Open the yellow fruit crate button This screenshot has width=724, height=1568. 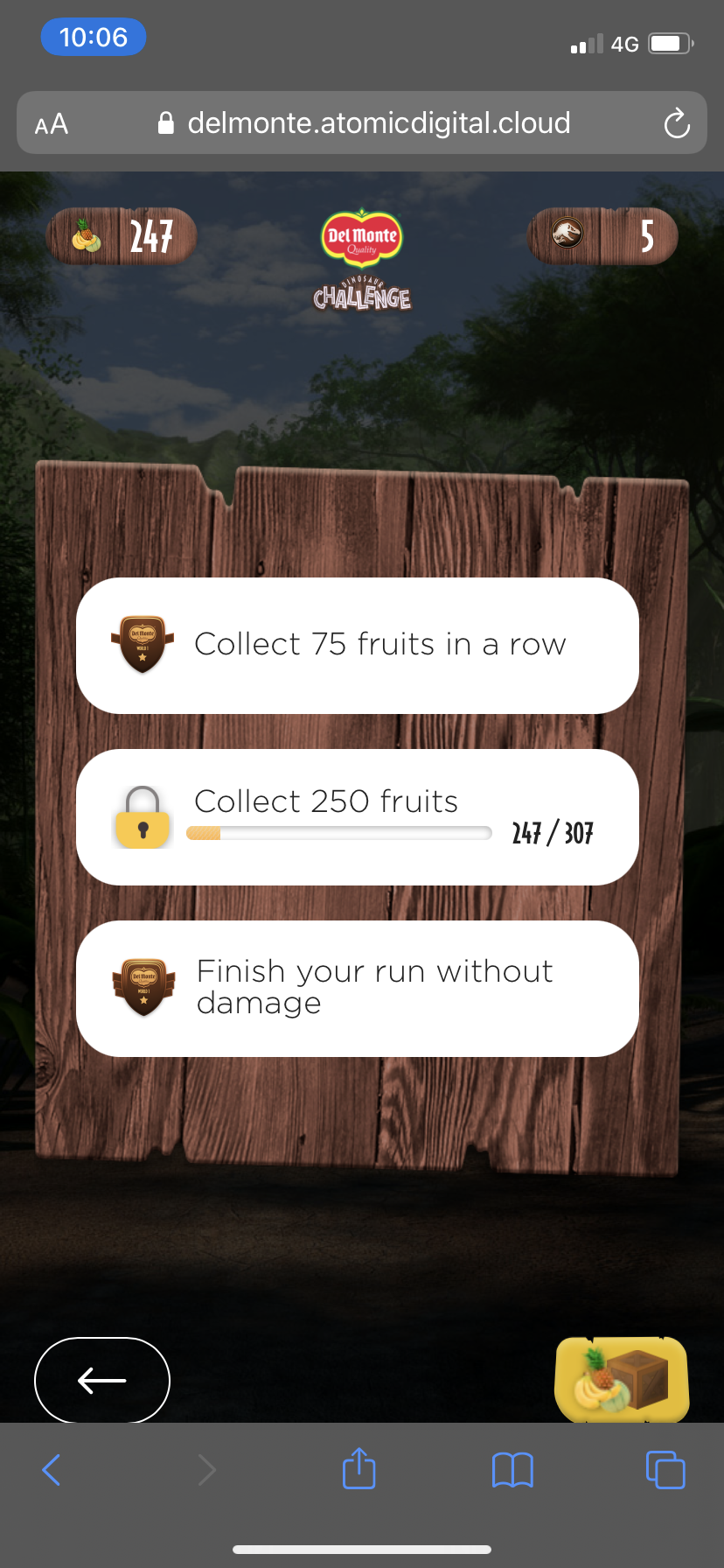click(x=622, y=1379)
